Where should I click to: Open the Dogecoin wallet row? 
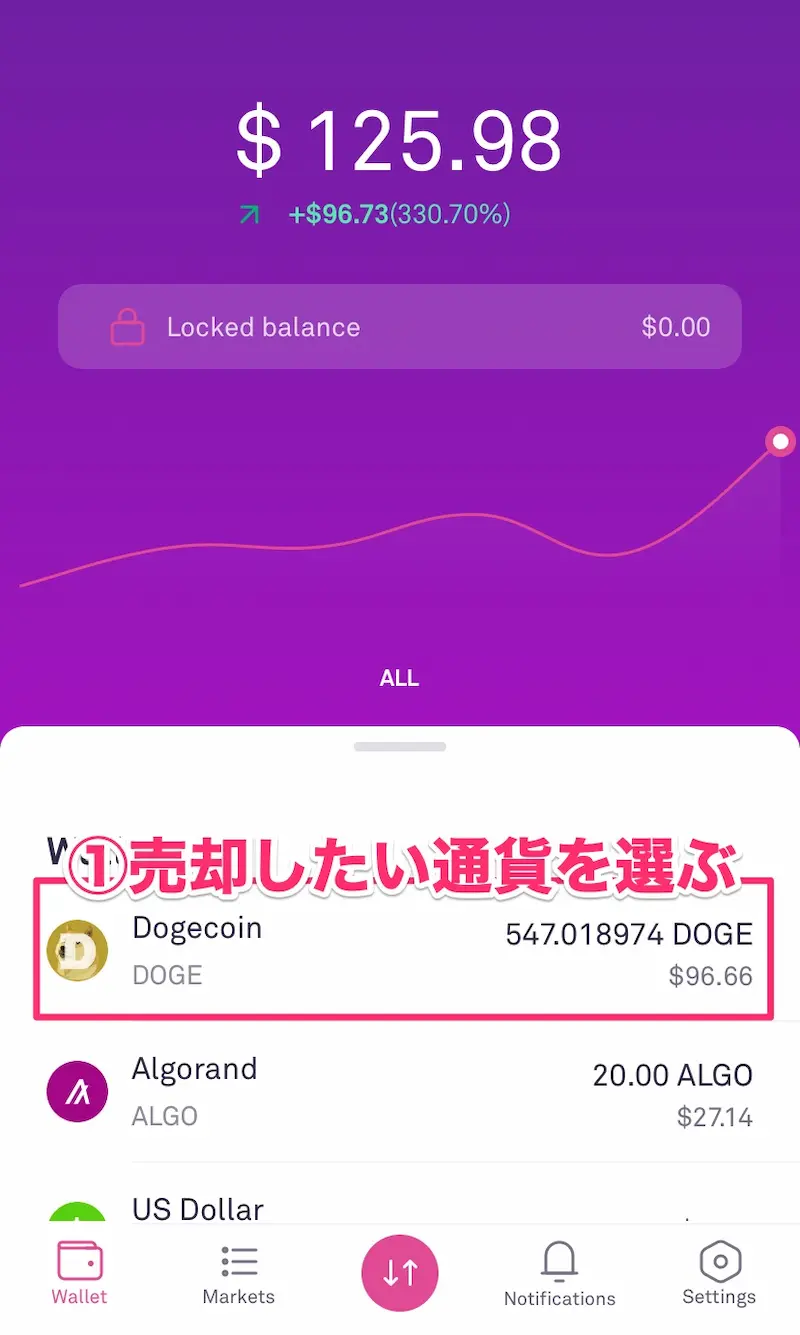tap(400, 950)
